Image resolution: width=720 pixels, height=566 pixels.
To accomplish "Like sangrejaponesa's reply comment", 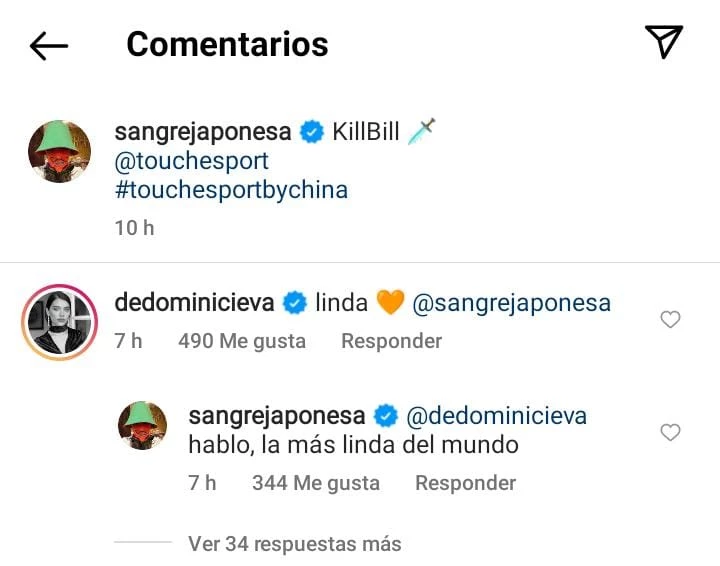I will [x=671, y=432].
